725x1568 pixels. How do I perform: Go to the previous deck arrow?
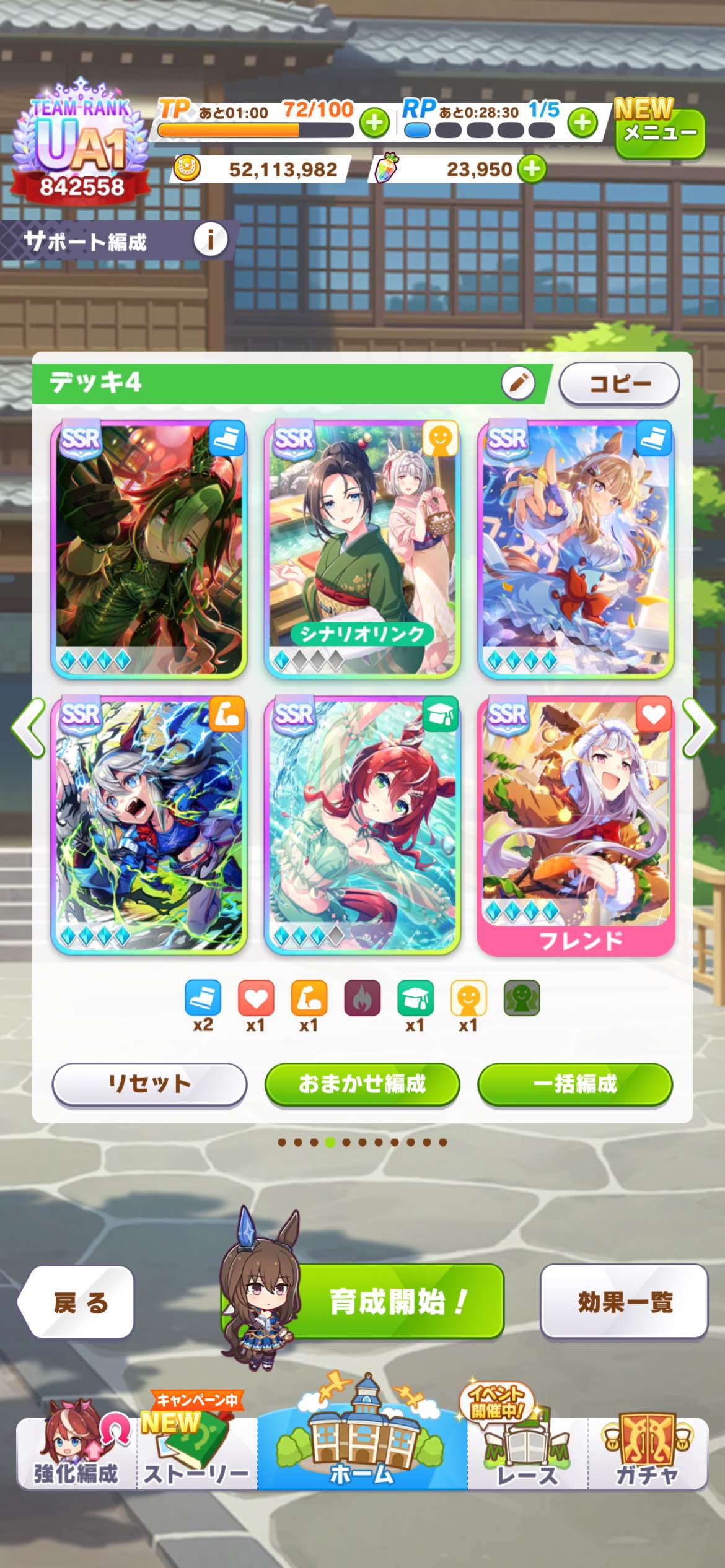pyautogui.click(x=28, y=728)
